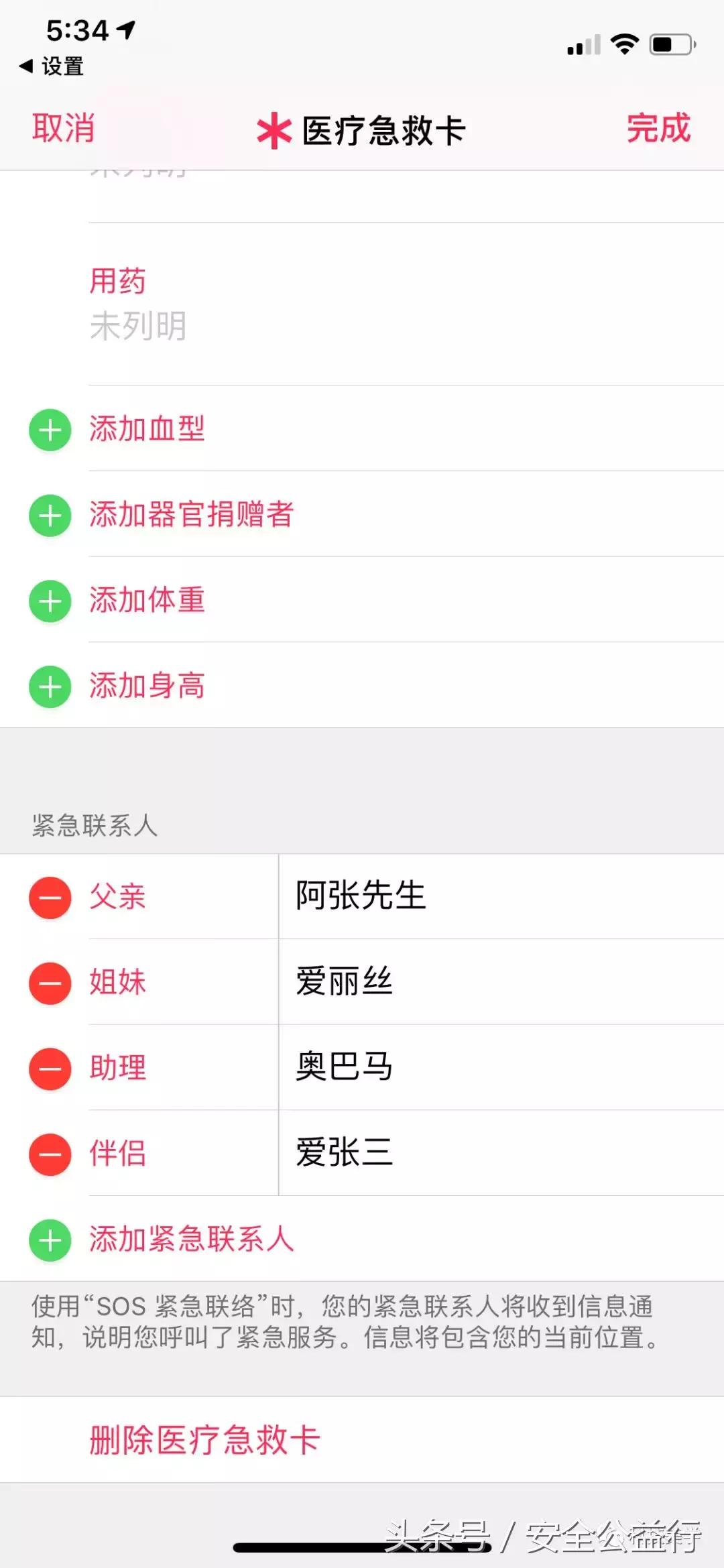Tap the location arrow in status bar
724x1568 pixels.
(128, 30)
